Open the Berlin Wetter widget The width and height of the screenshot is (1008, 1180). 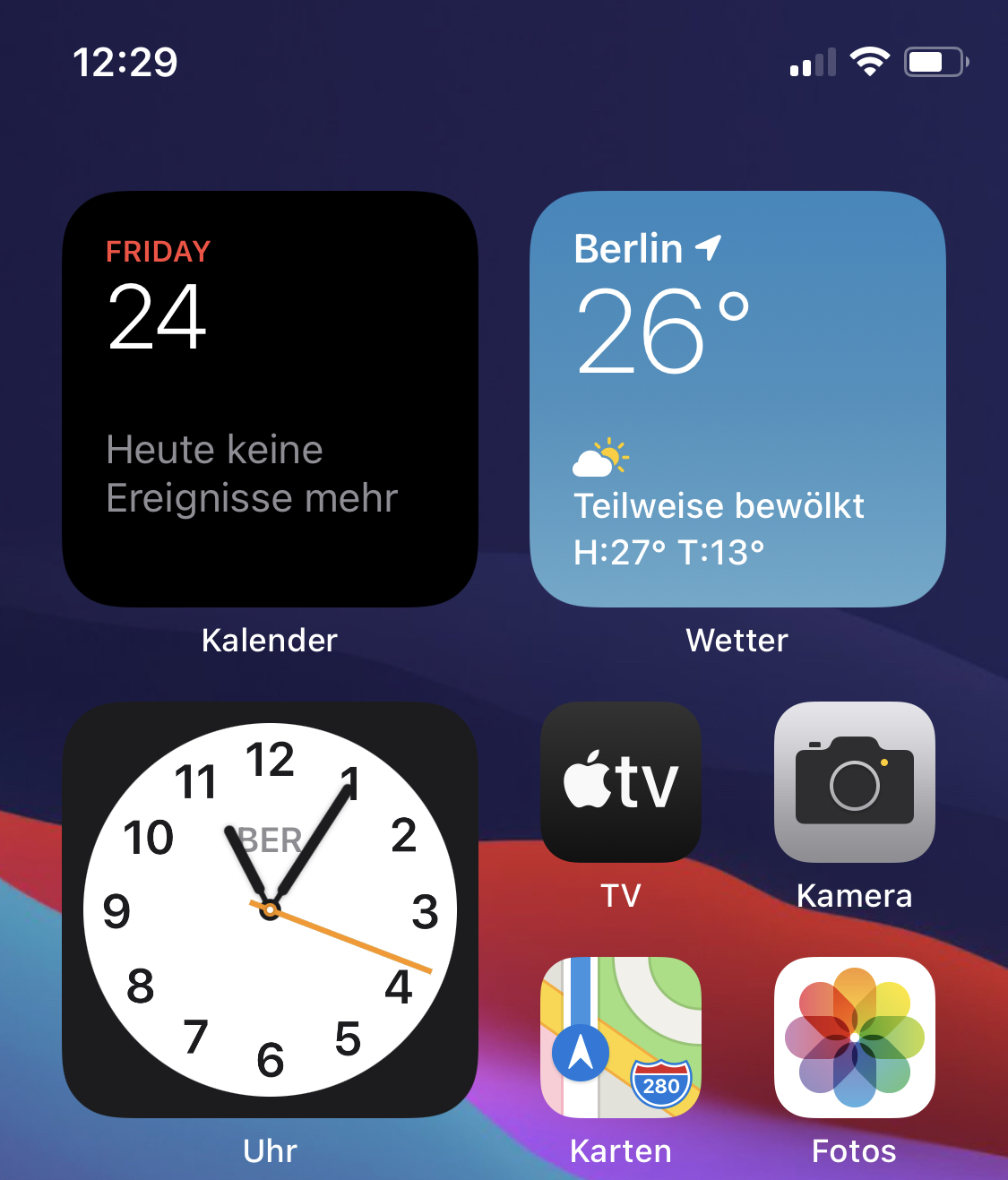pos(737,399)
